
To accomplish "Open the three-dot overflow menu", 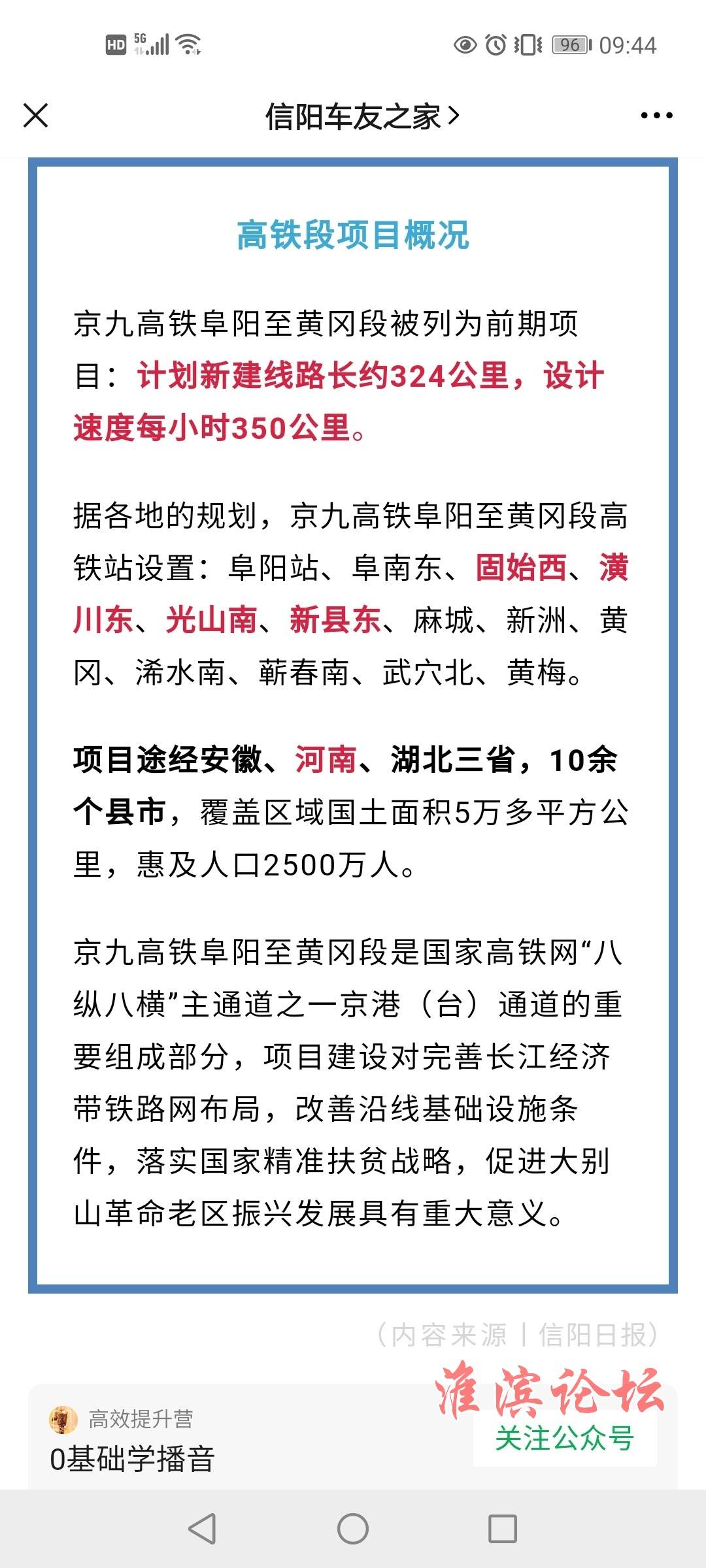I will [x=656, y=116].
